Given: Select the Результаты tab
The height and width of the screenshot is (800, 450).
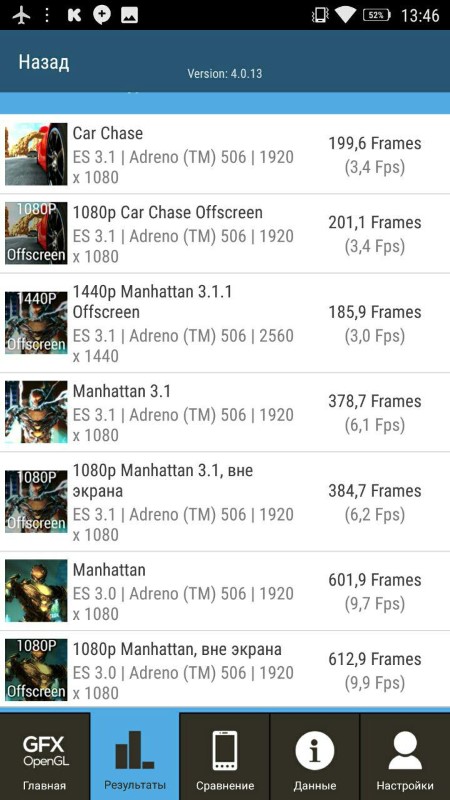Looking at the screenshot, I should coord(135,757).
